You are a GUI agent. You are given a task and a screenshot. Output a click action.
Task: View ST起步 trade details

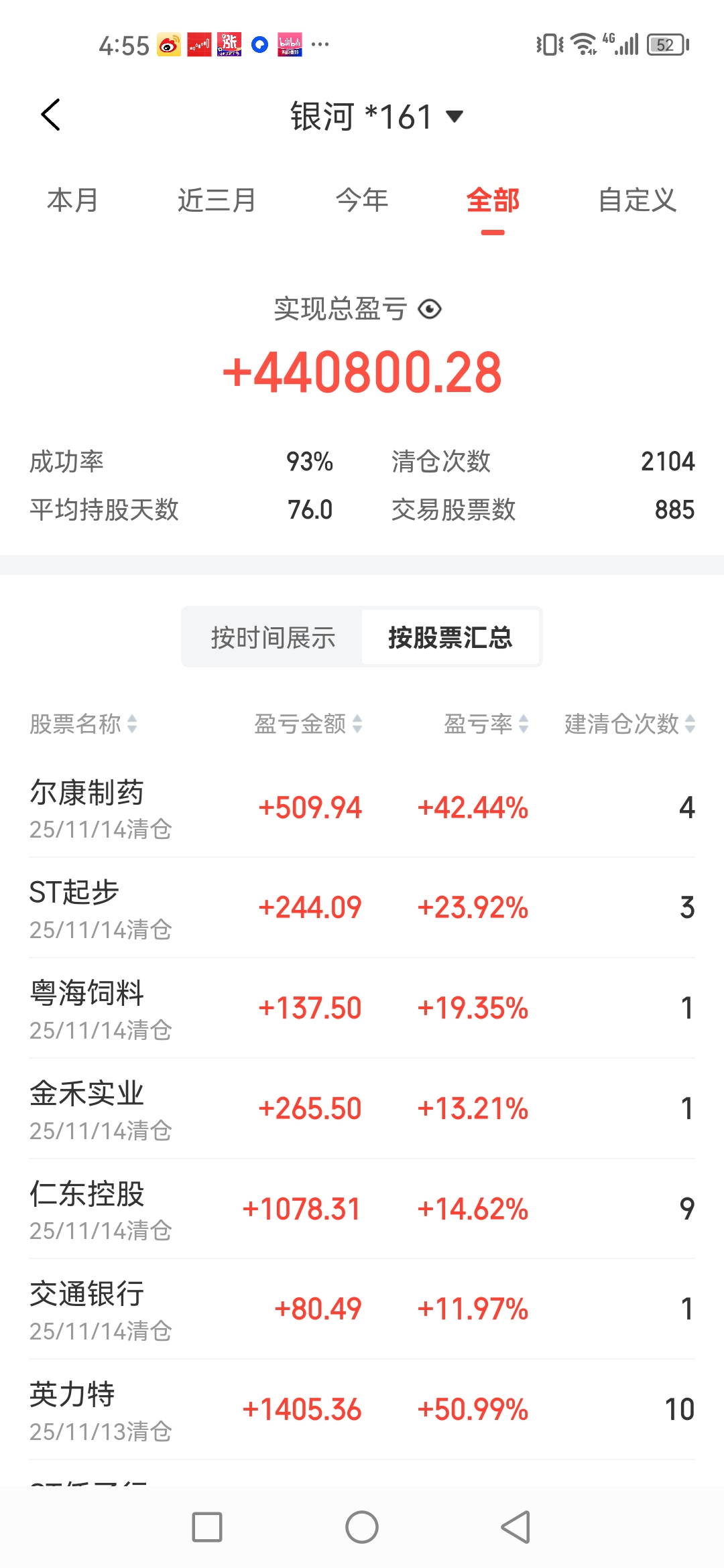pyautogui.click(x=362, y=908)
